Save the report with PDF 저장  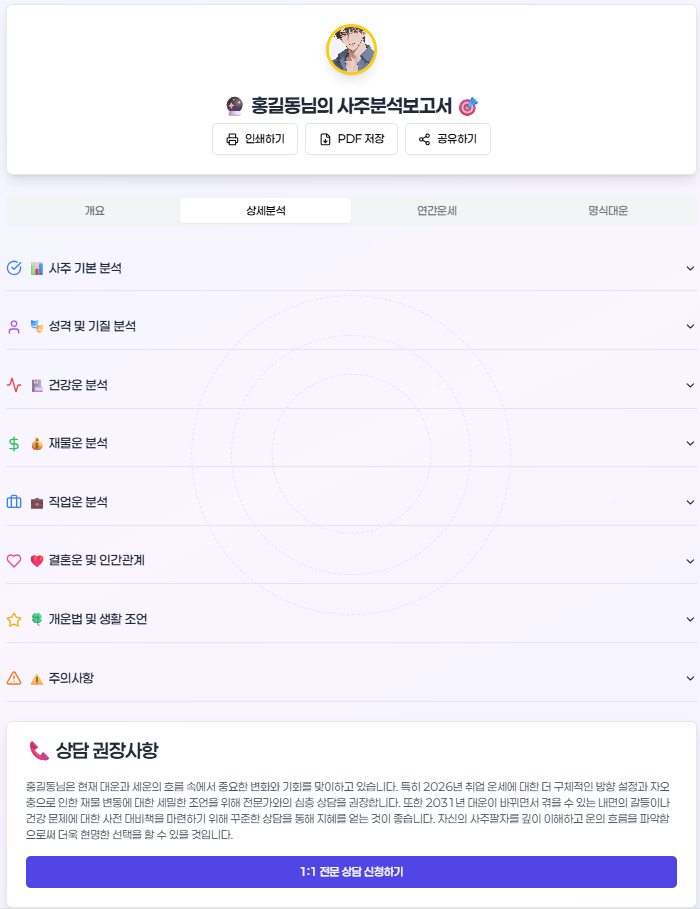coord(351,139)
